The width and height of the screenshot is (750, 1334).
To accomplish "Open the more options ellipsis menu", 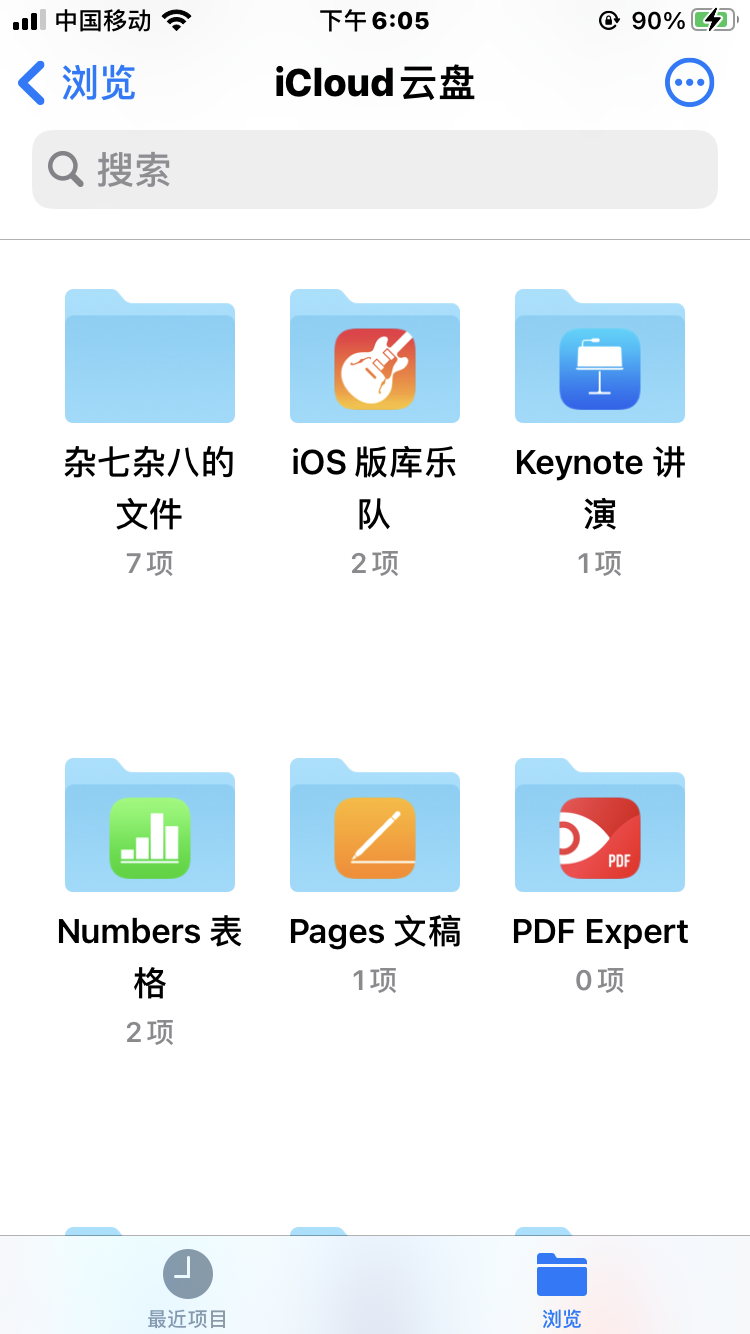I will [x=689, y=83].
